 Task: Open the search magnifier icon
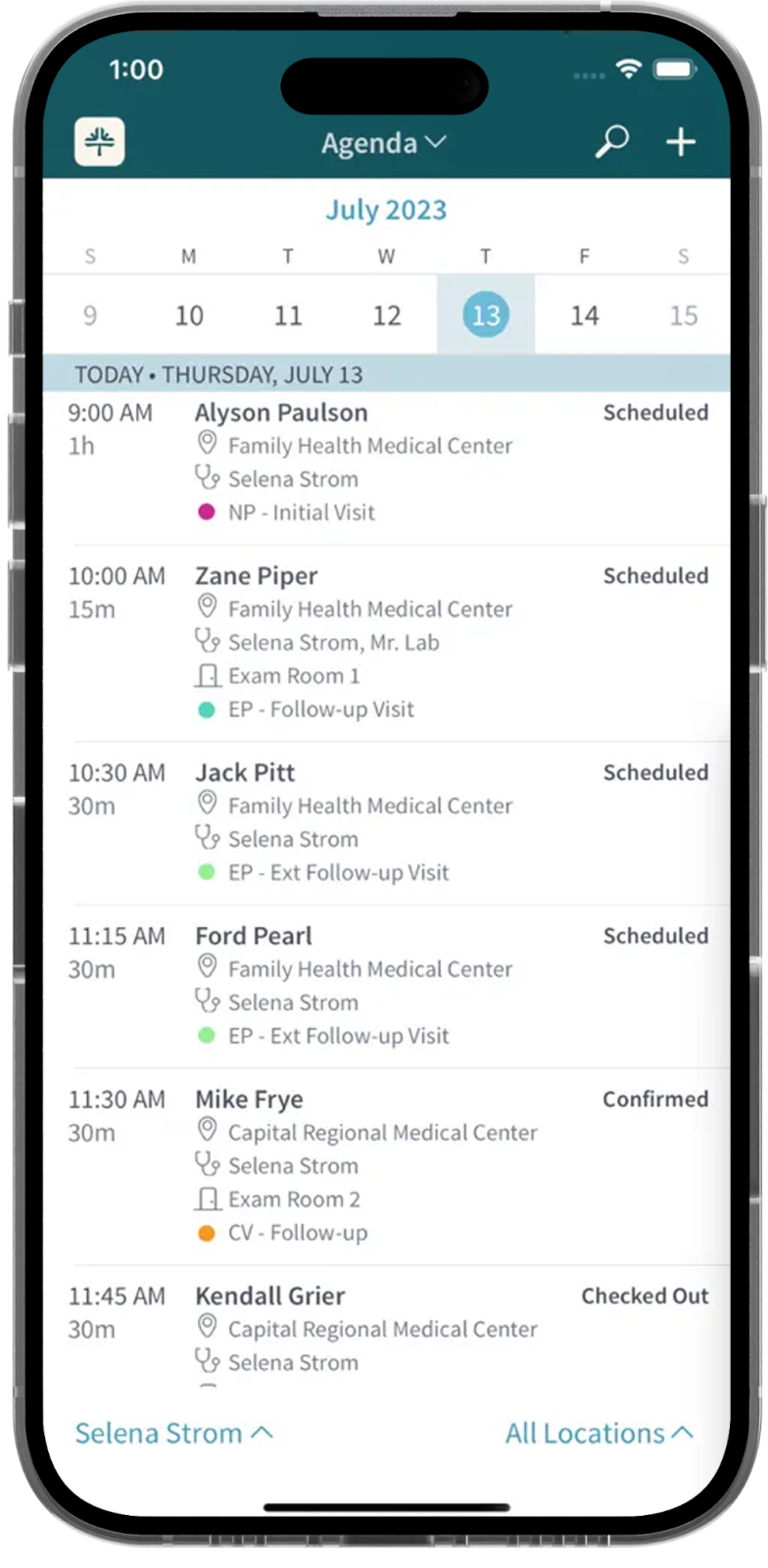(612, 142)
